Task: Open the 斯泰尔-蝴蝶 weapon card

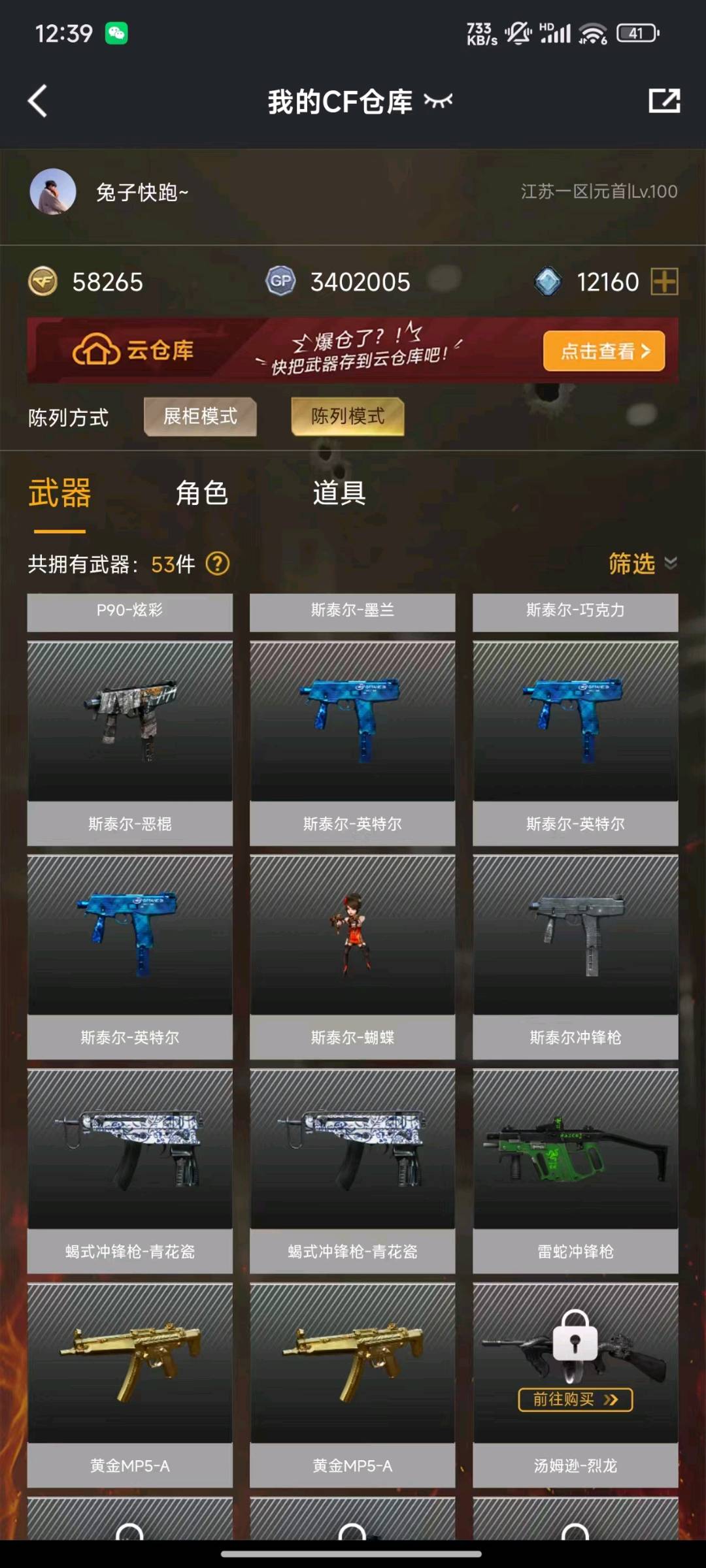Action: tap(352, 957)
